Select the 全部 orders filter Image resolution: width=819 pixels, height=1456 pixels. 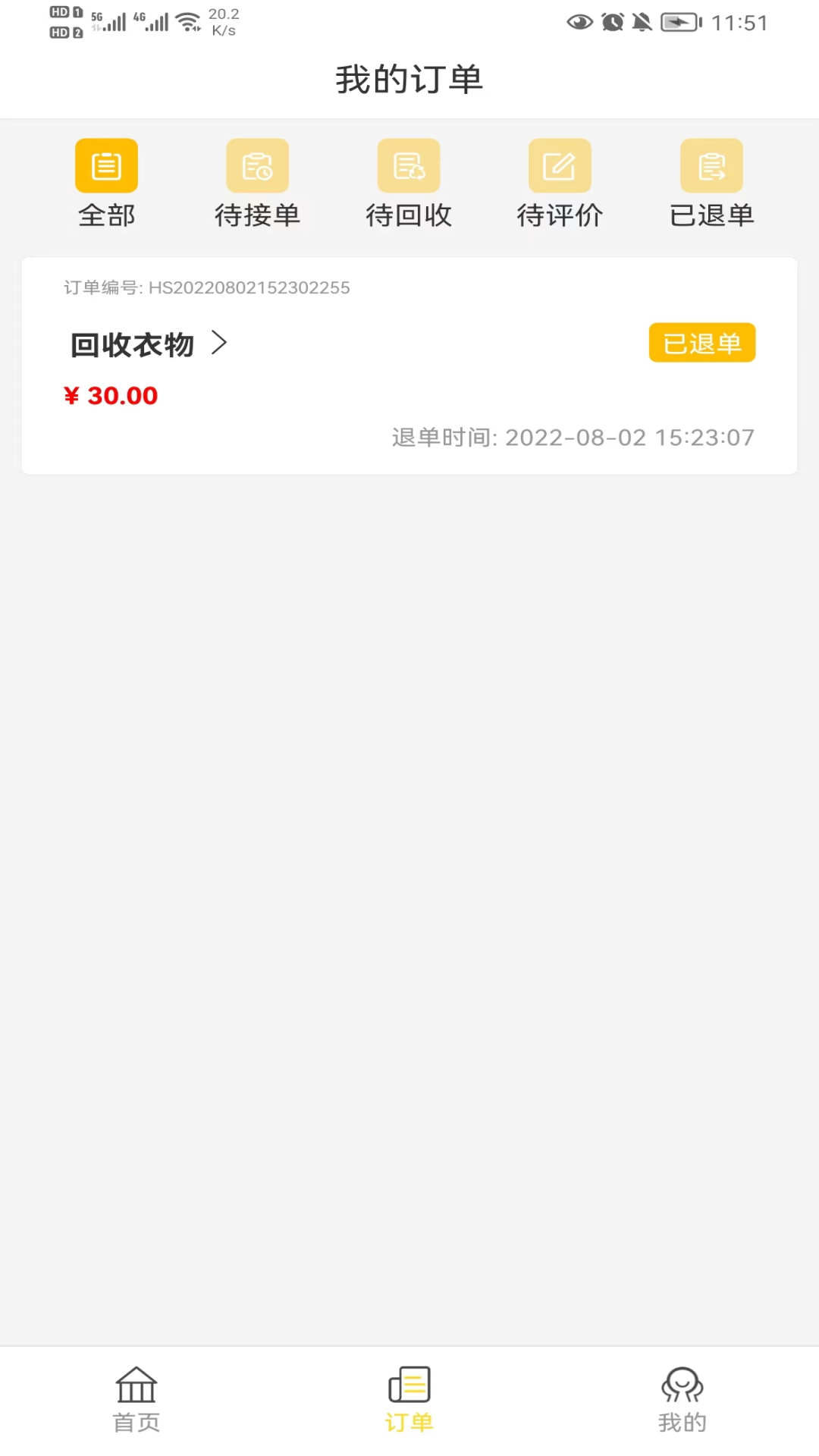(106, 184)
